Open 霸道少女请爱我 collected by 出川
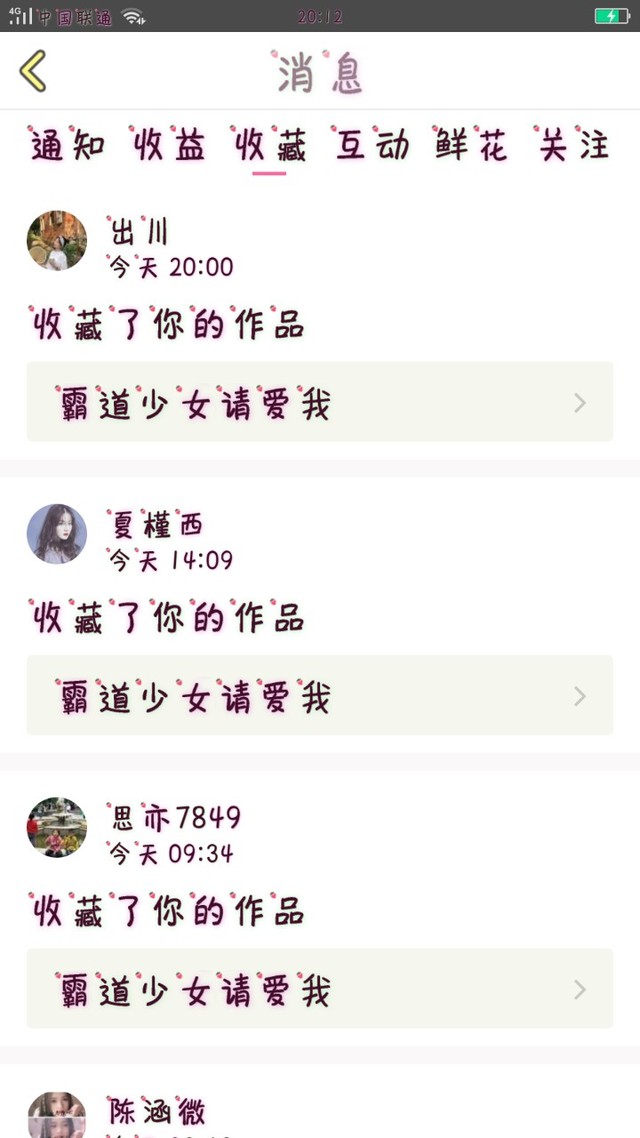 point(319,402)
